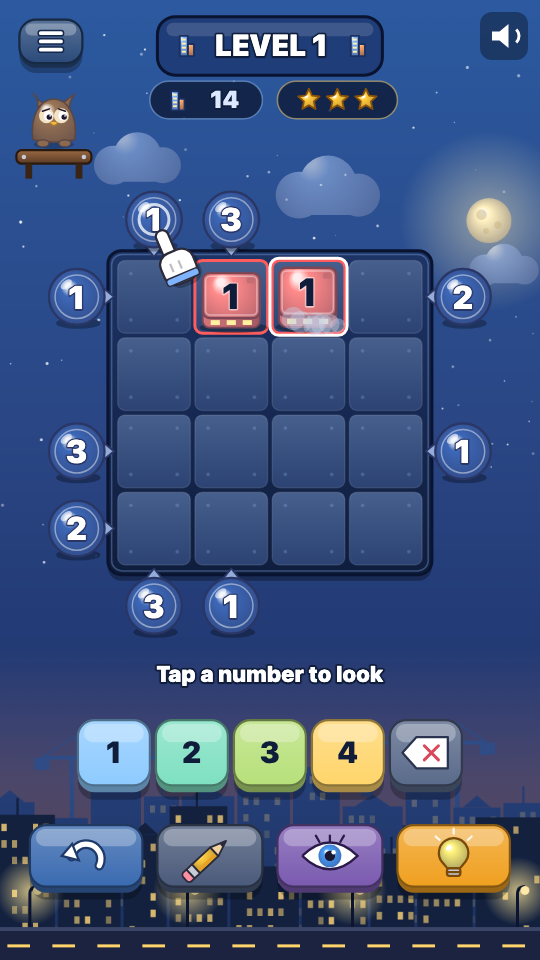Activate the eye look button
Image resolution: width=540 pixels, height=960 pixels.
pyautogui.click(x=330, y=857)
